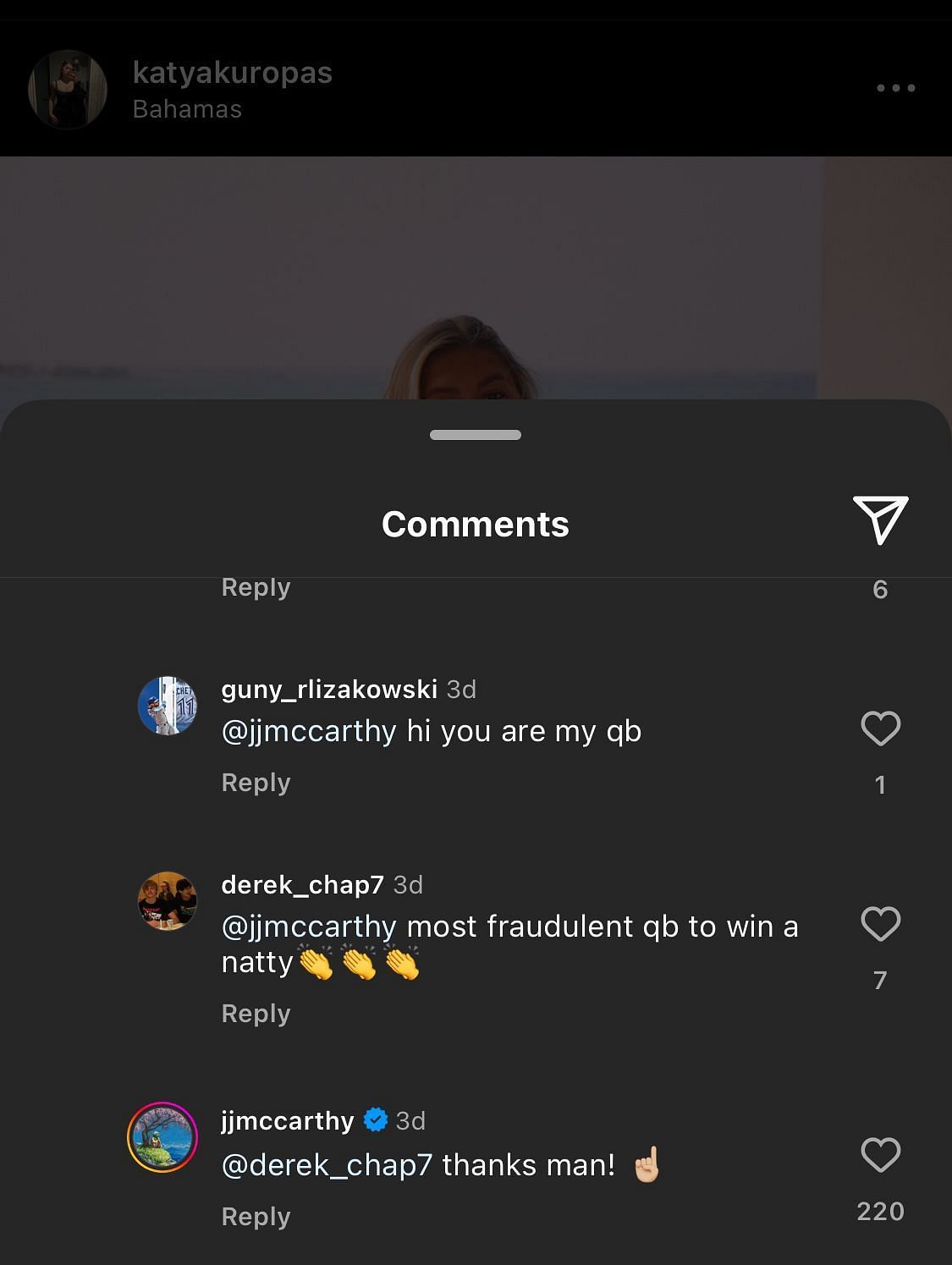Open @jjmccarthy mention in guny_rlizakowski's comment
The image size is (952, 1265).
308,731
